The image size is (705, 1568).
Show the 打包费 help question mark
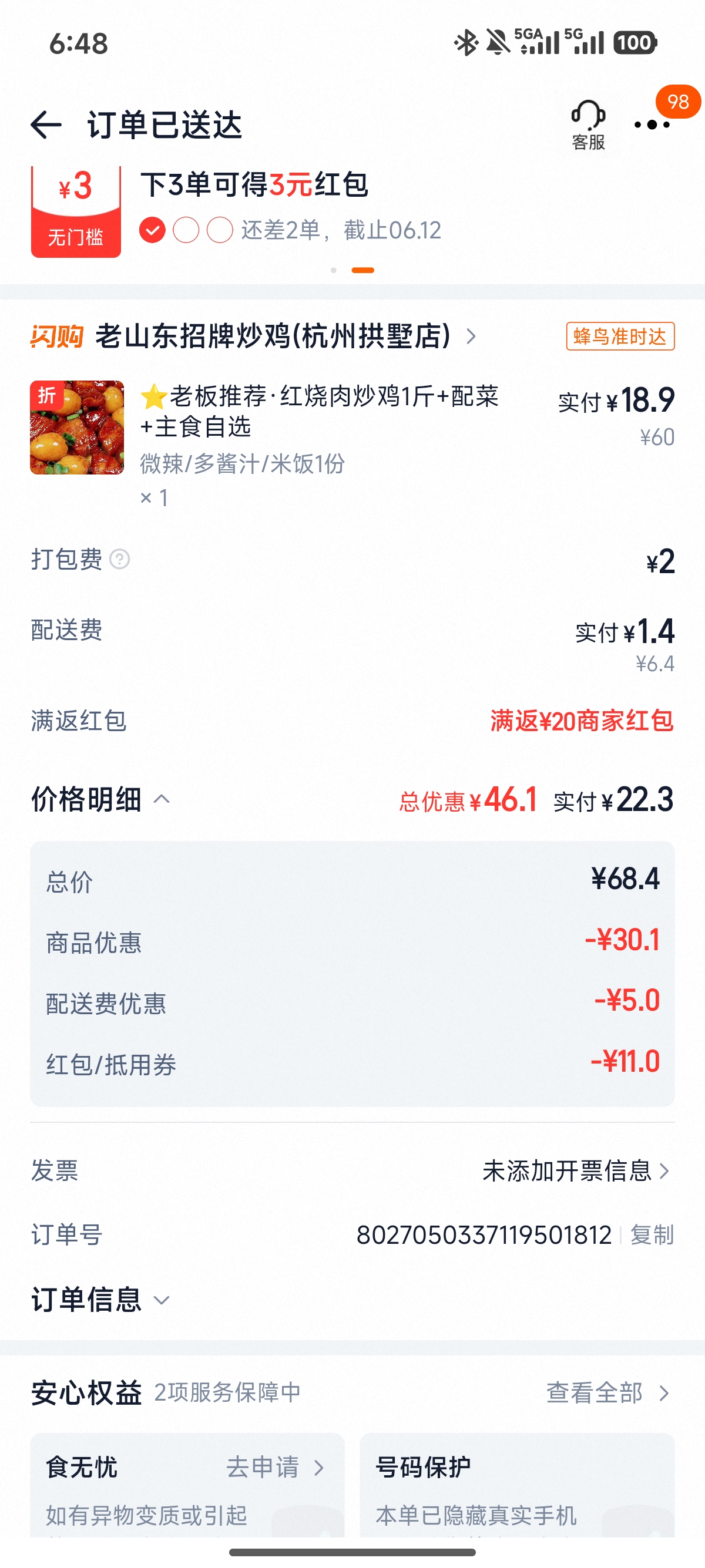119,558
